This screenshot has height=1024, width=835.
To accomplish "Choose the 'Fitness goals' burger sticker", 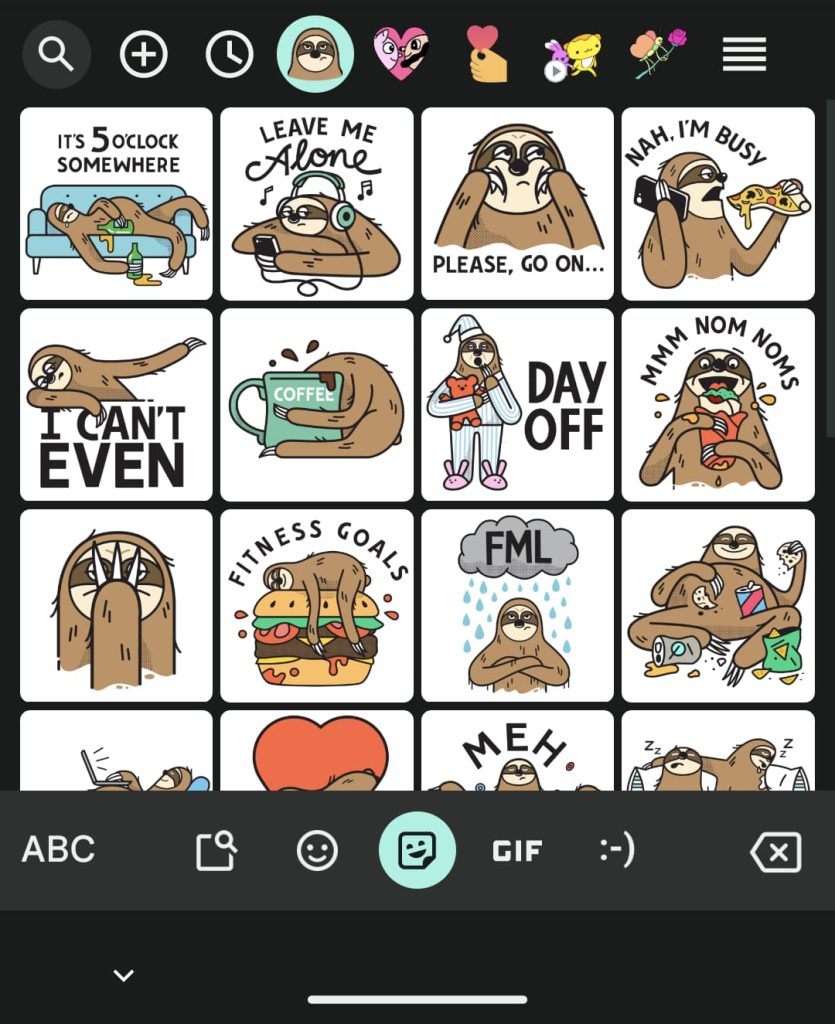I will [x=316, y=606].
